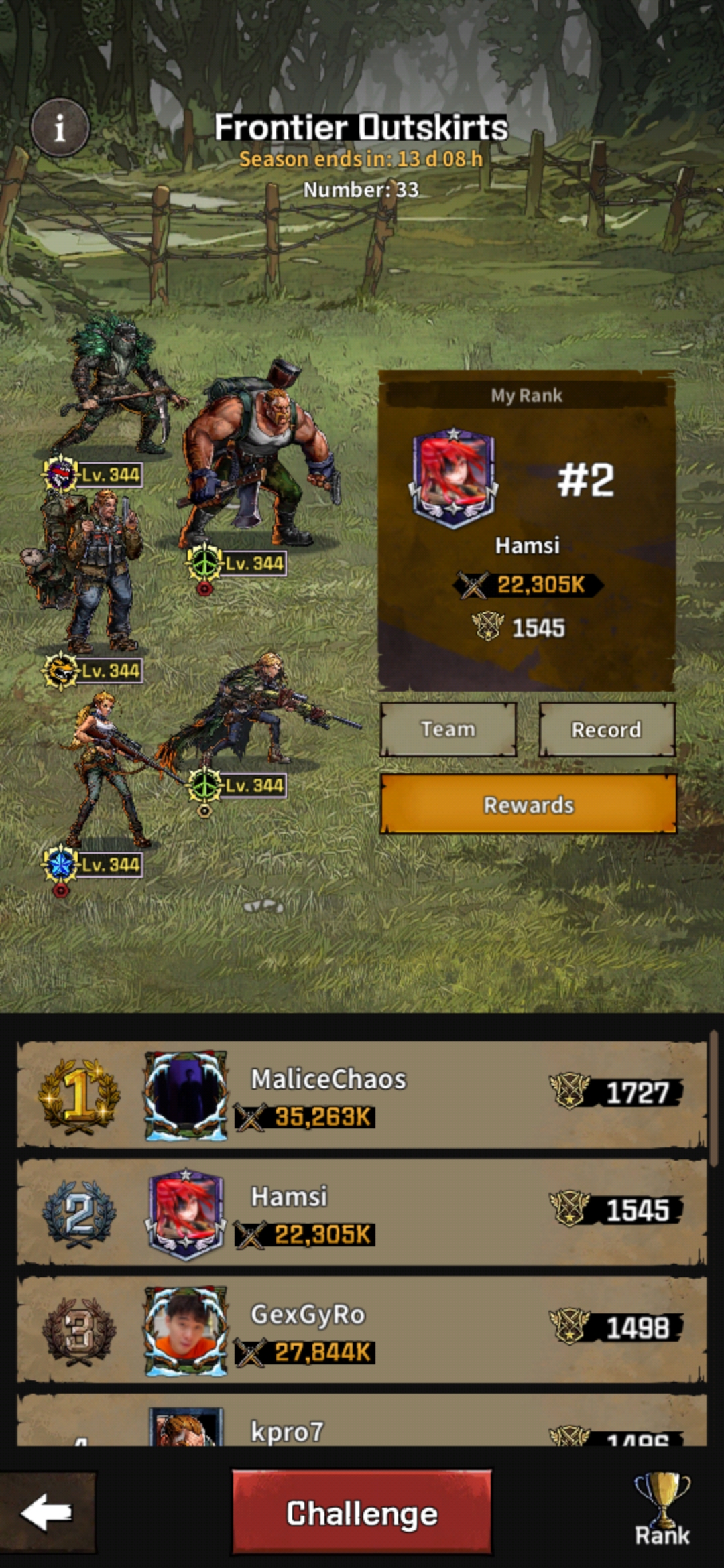724x1568 pixels.
Task: Go back with the arrow button
Action: [47, 1513]
